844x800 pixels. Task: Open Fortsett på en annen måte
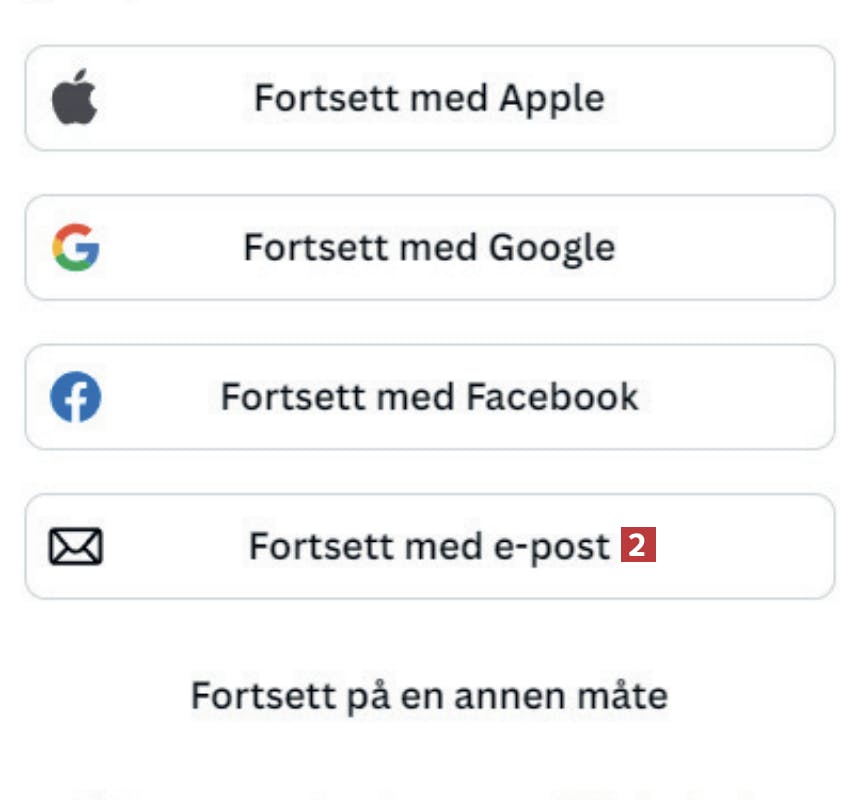(429, 696)
